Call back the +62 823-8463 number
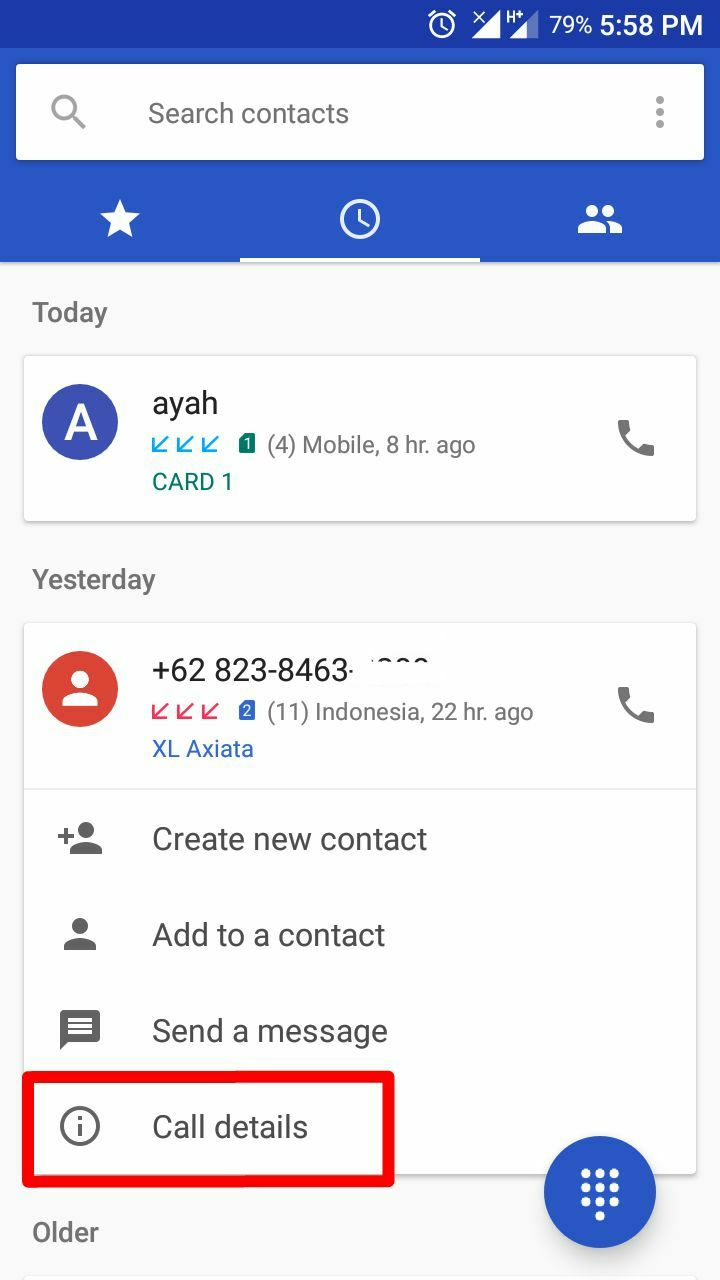Viewport: 720px width, 1280px height. pyautogui.click(x=636, y=705)
